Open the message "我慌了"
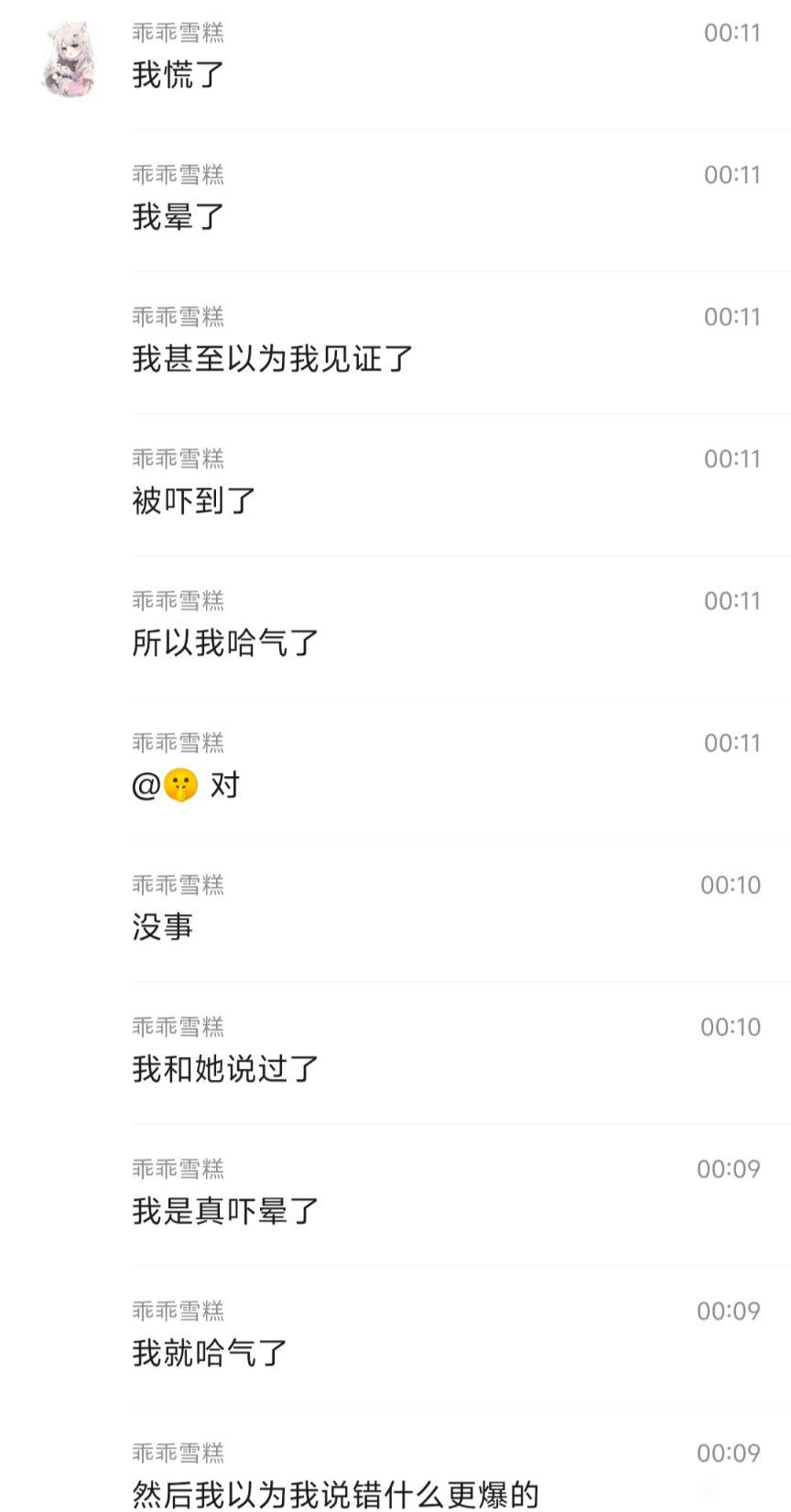791x1512 pixels. [179, 75]
